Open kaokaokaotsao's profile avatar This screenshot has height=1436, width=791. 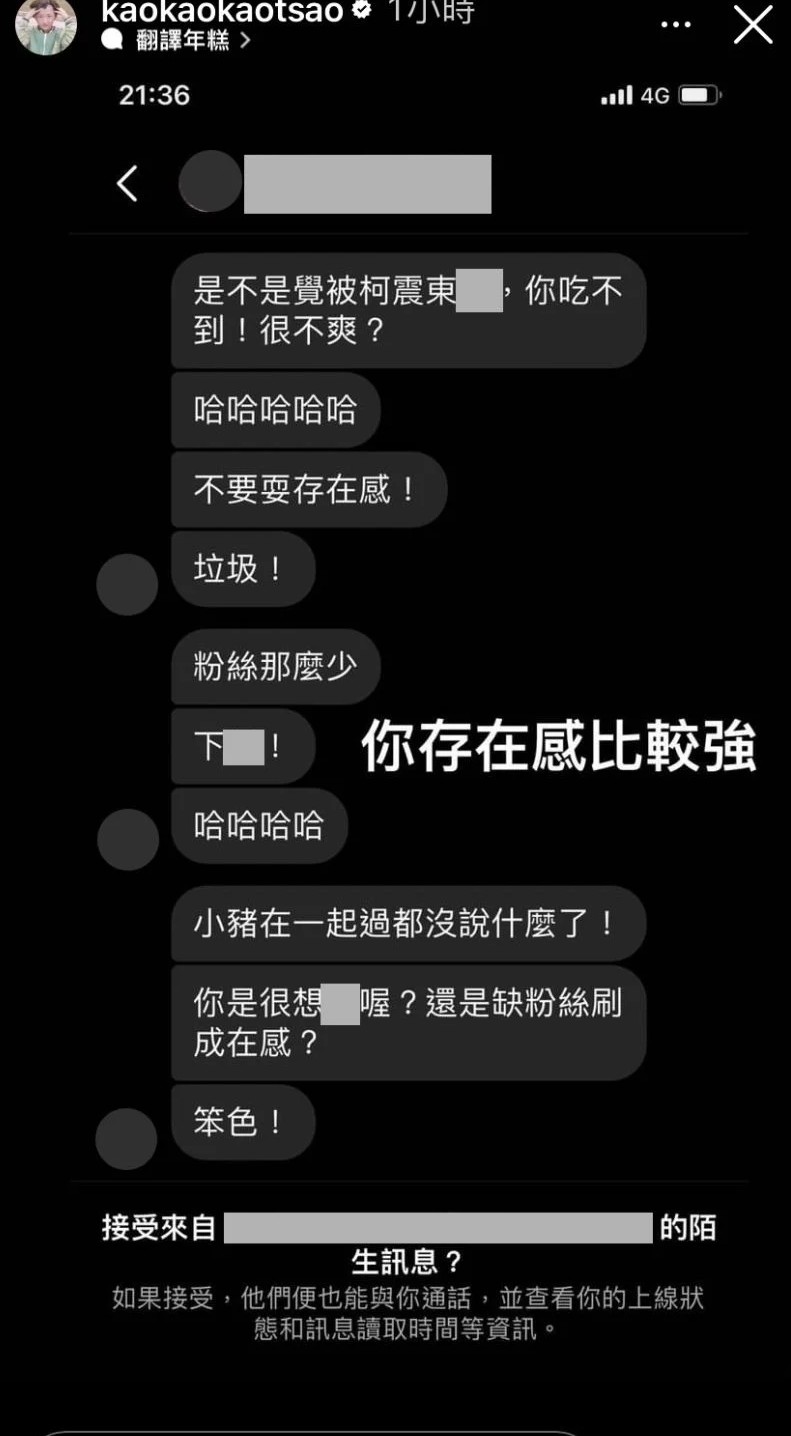click(46, 24)
